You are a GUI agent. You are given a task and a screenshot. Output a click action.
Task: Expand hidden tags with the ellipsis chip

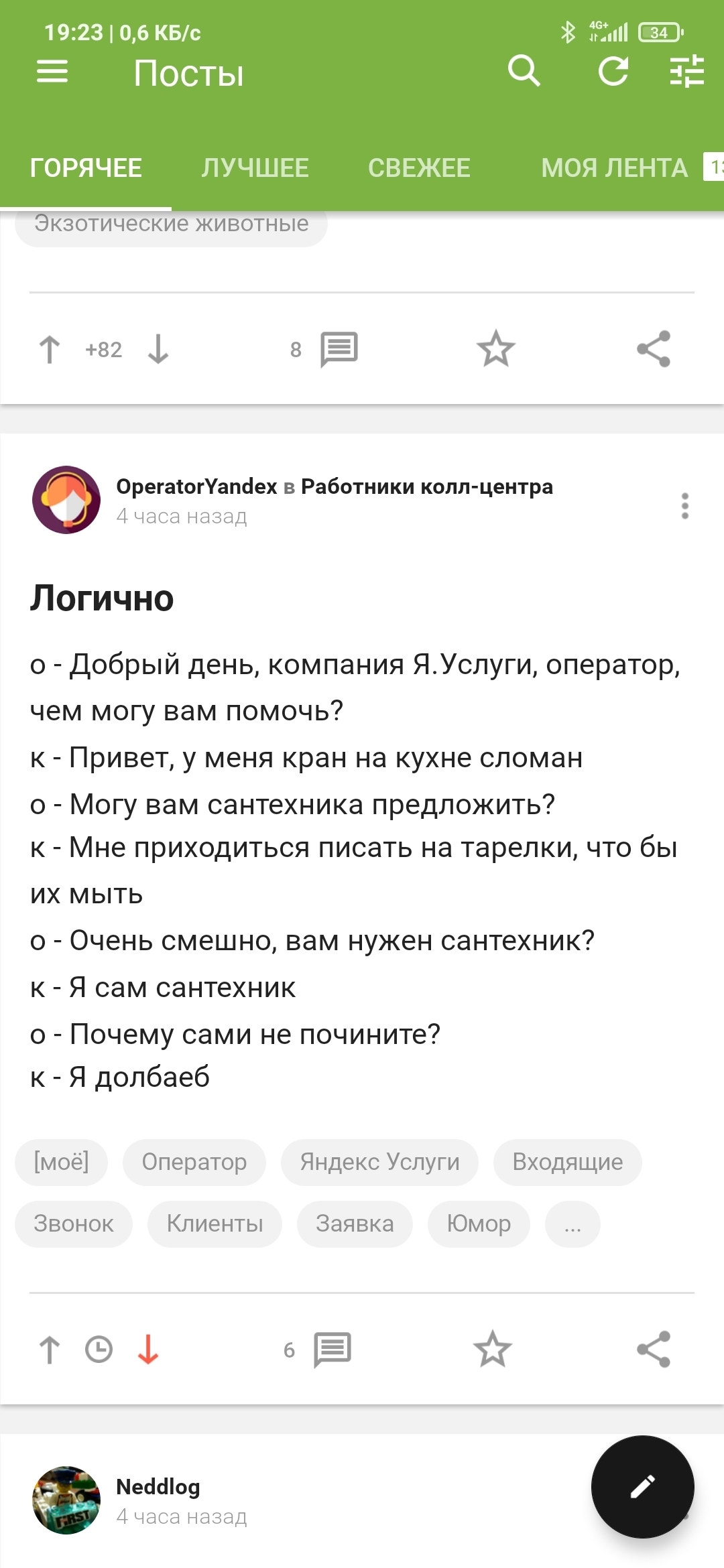(572, 1224)
